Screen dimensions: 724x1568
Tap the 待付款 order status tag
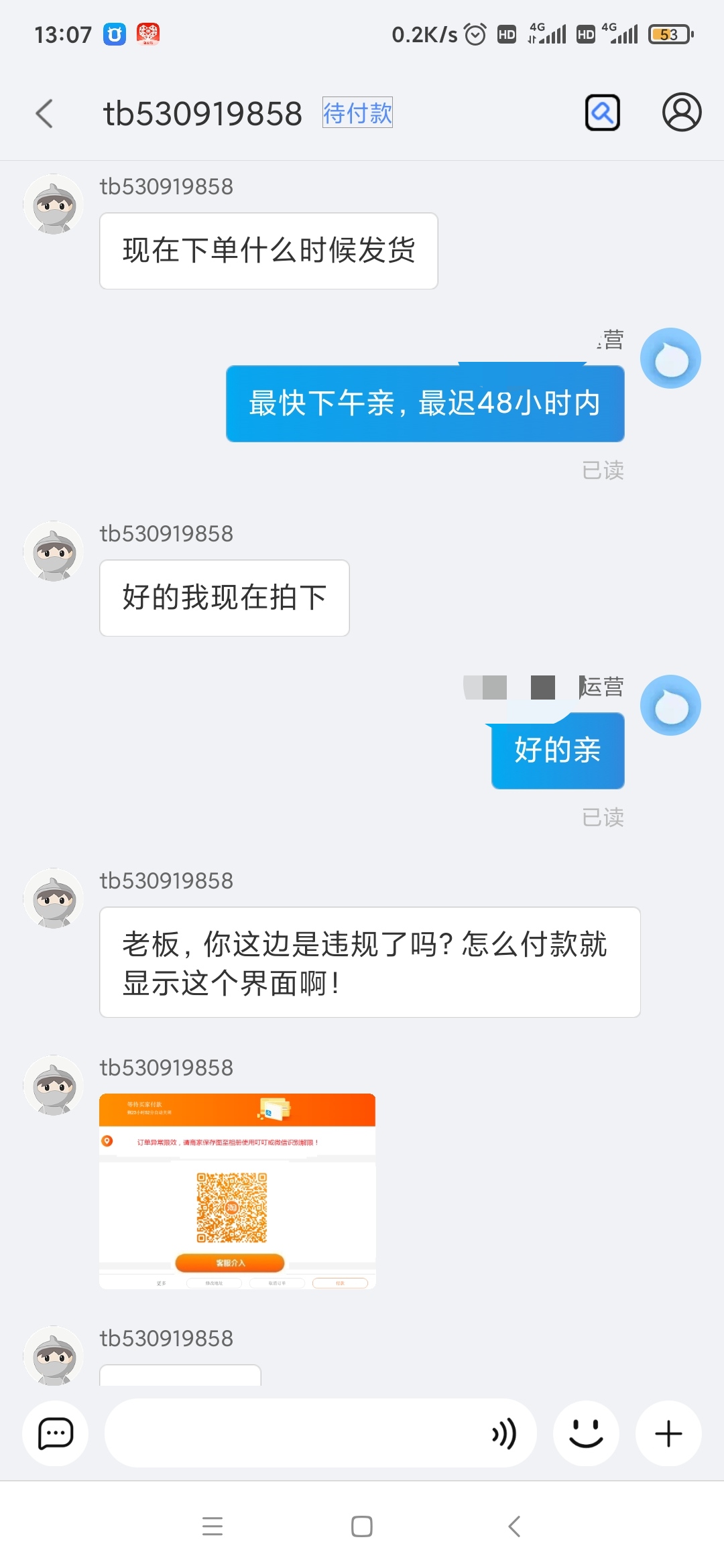pyautogui.click(x=357, y=113)
